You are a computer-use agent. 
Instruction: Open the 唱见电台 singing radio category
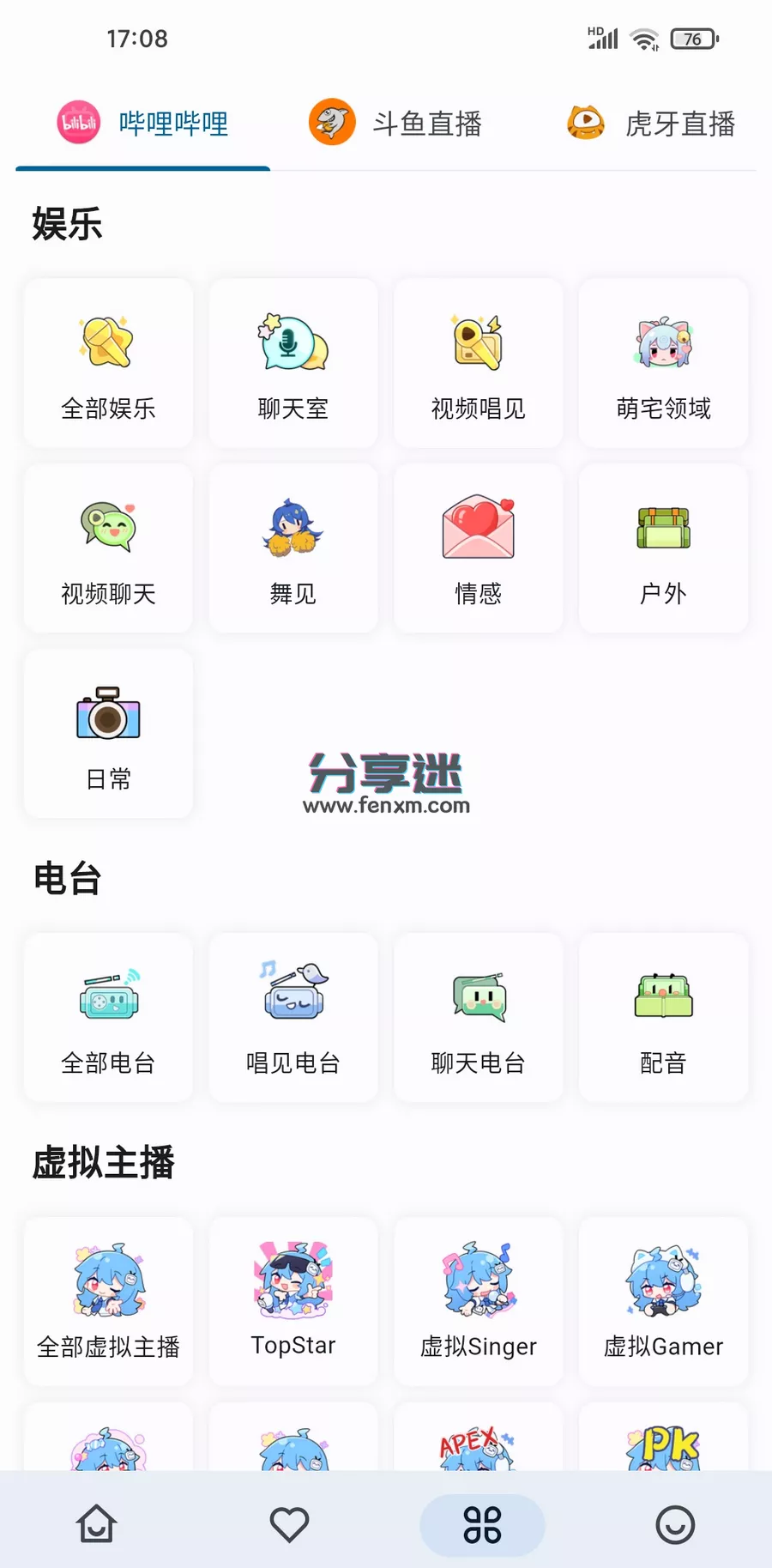(x=293, y=1018)
